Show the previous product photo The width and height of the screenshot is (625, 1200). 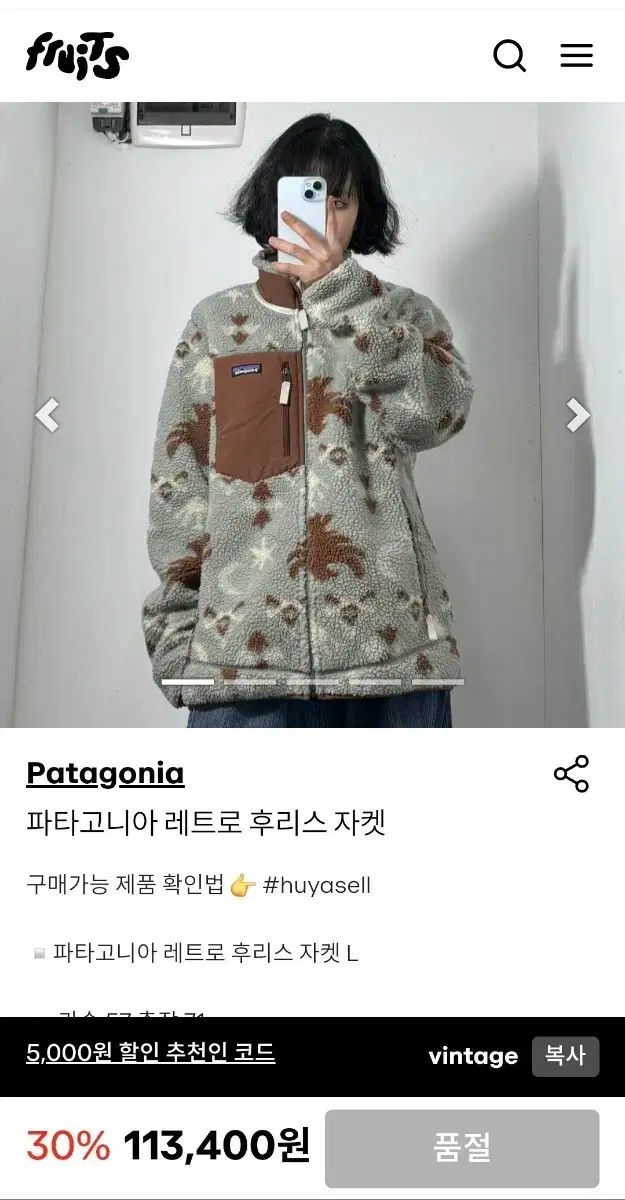(47, 414)
